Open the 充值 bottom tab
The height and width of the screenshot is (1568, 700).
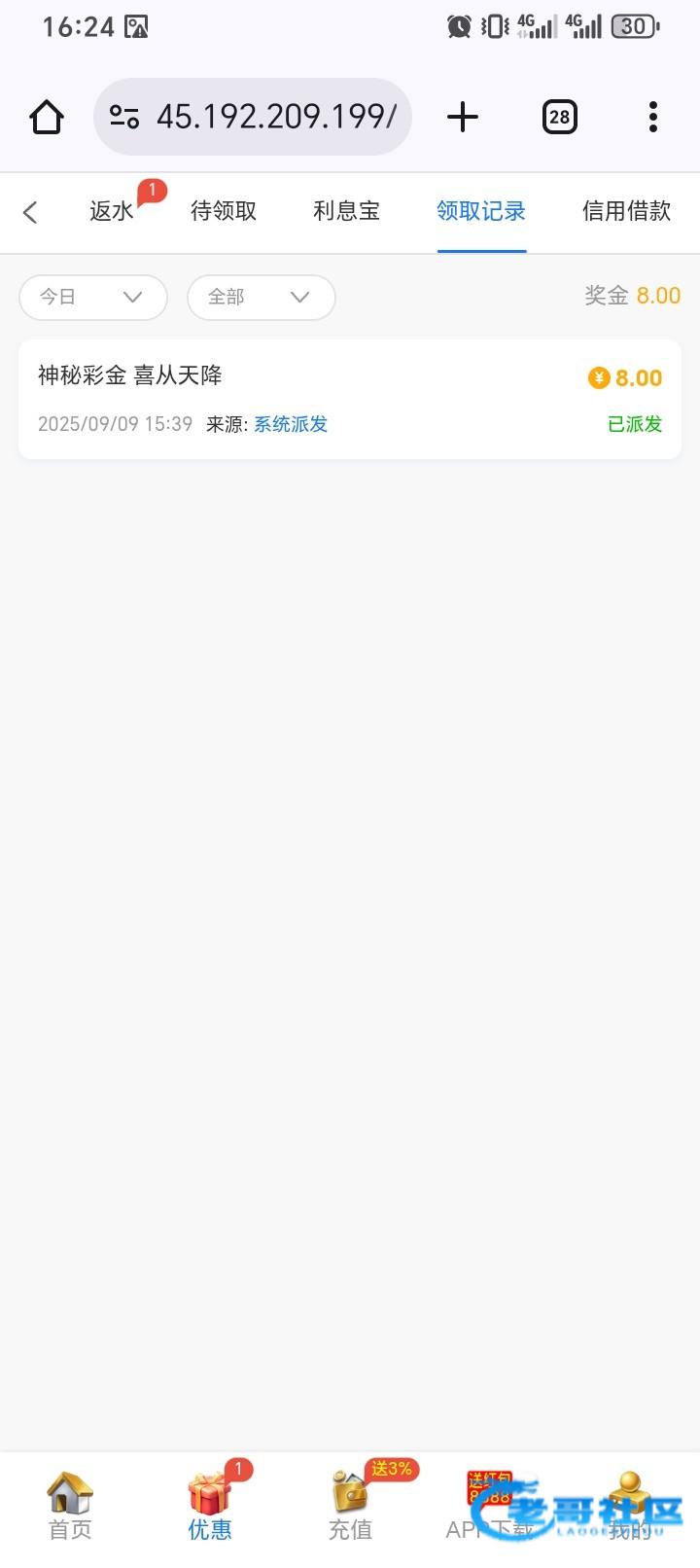point(350,1506)
